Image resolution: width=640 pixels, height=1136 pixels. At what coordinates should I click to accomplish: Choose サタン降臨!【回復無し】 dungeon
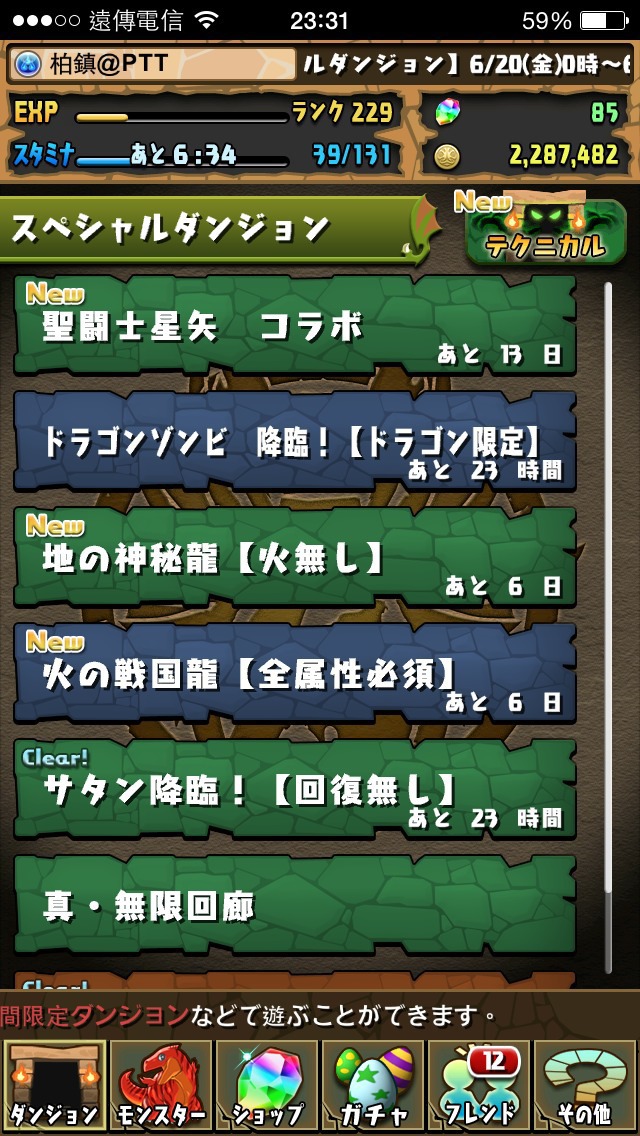295,788
